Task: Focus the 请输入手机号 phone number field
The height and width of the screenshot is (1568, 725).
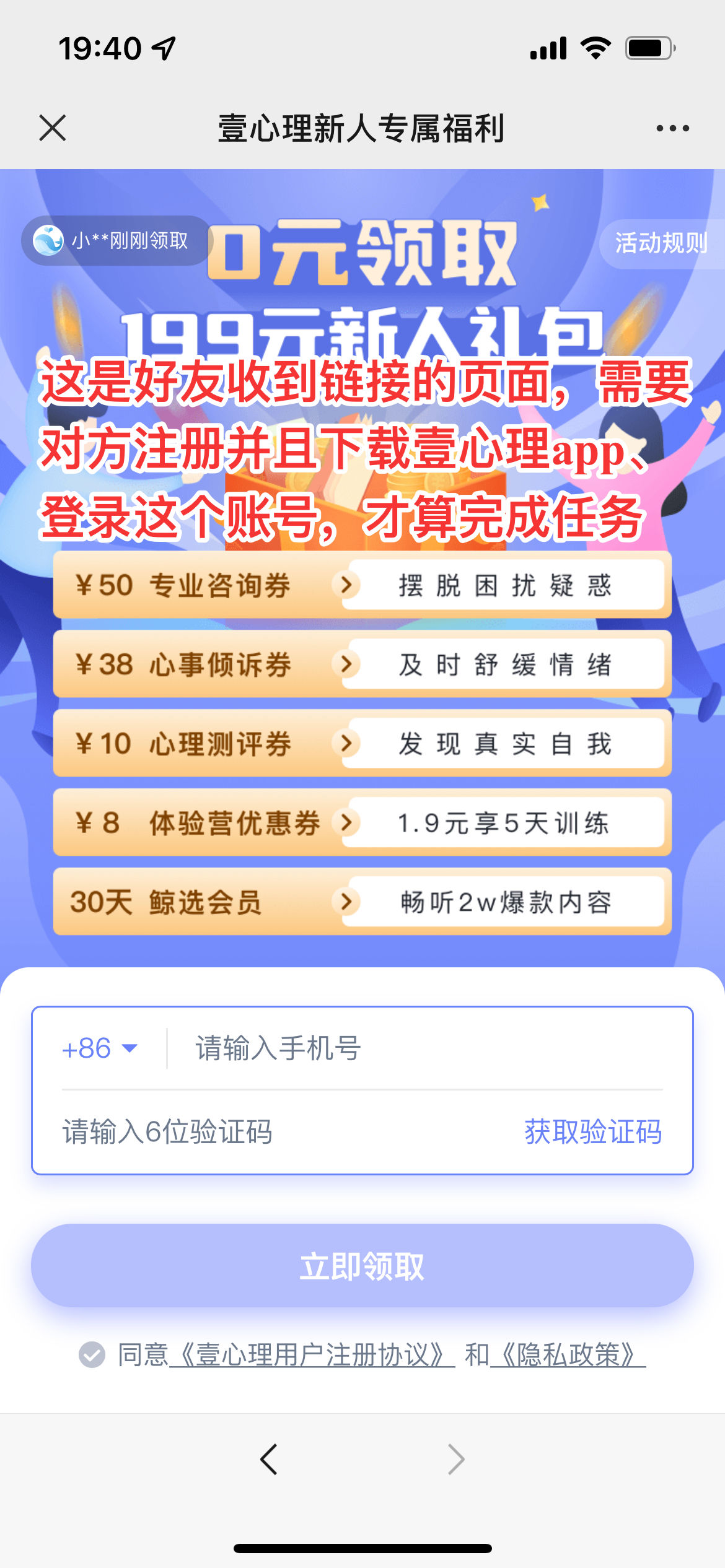Action: coord(421,1048)
